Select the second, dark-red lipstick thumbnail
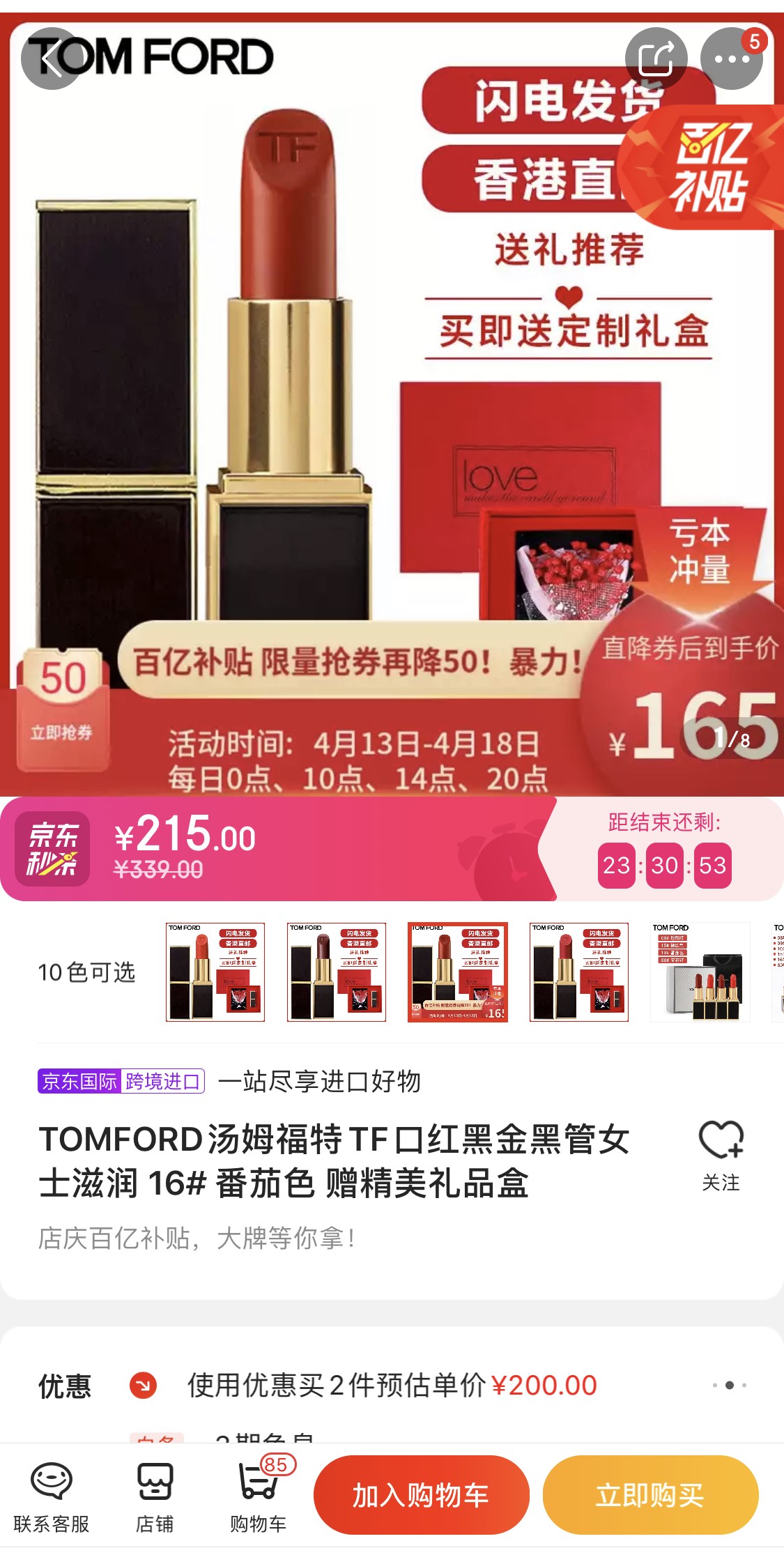The width and height of the screenshot is (784, 1564). [337, 972]
